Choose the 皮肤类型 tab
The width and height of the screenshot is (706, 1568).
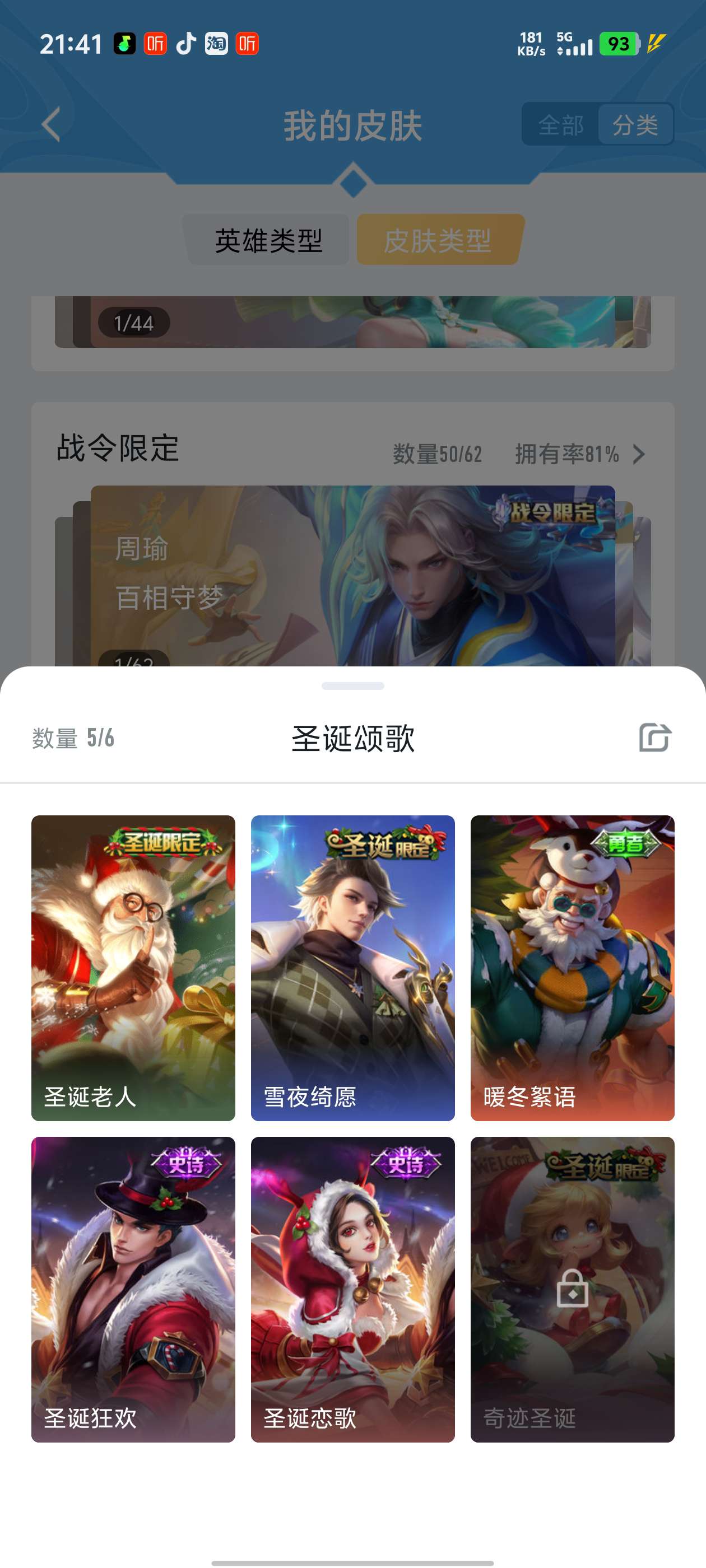coord(438,240)
